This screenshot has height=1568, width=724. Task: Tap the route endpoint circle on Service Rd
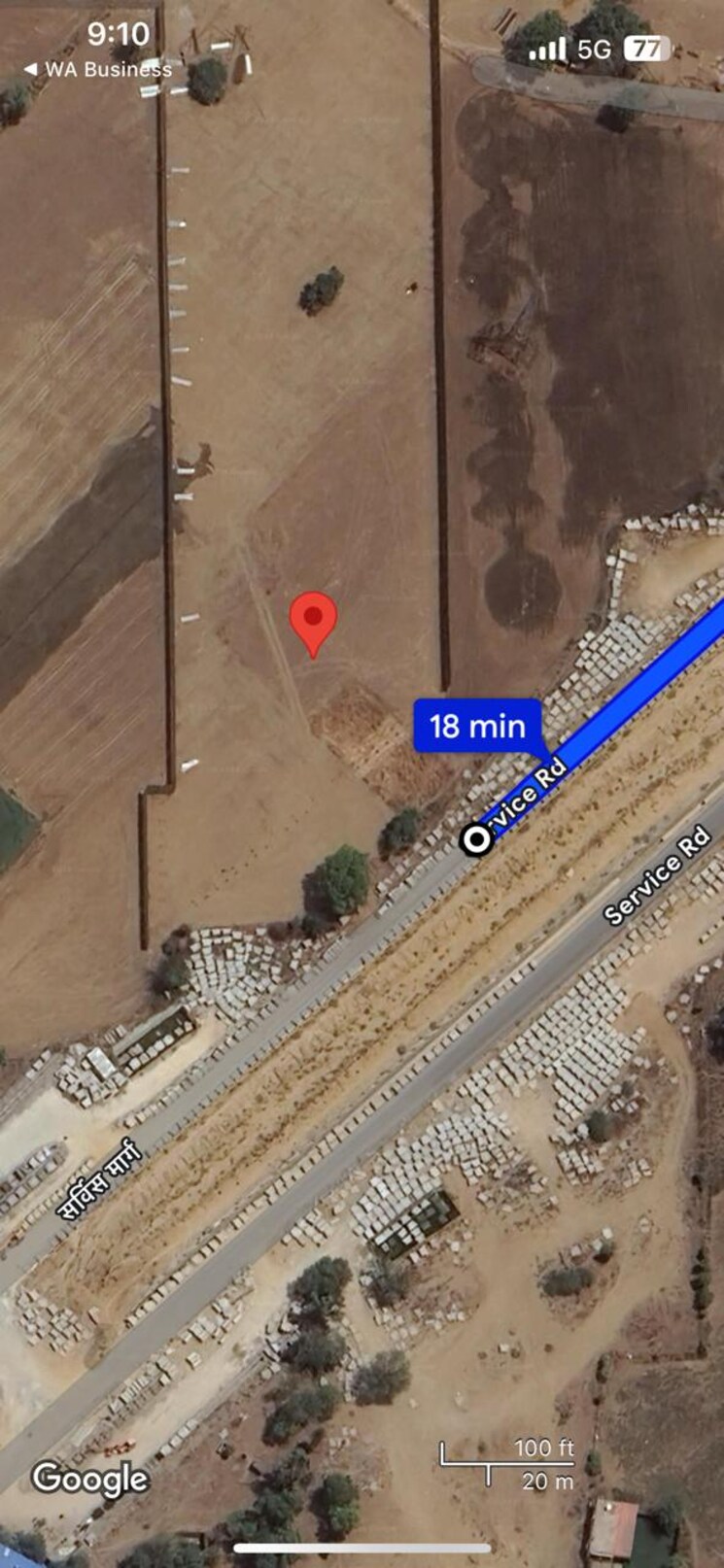click(476, 838)
